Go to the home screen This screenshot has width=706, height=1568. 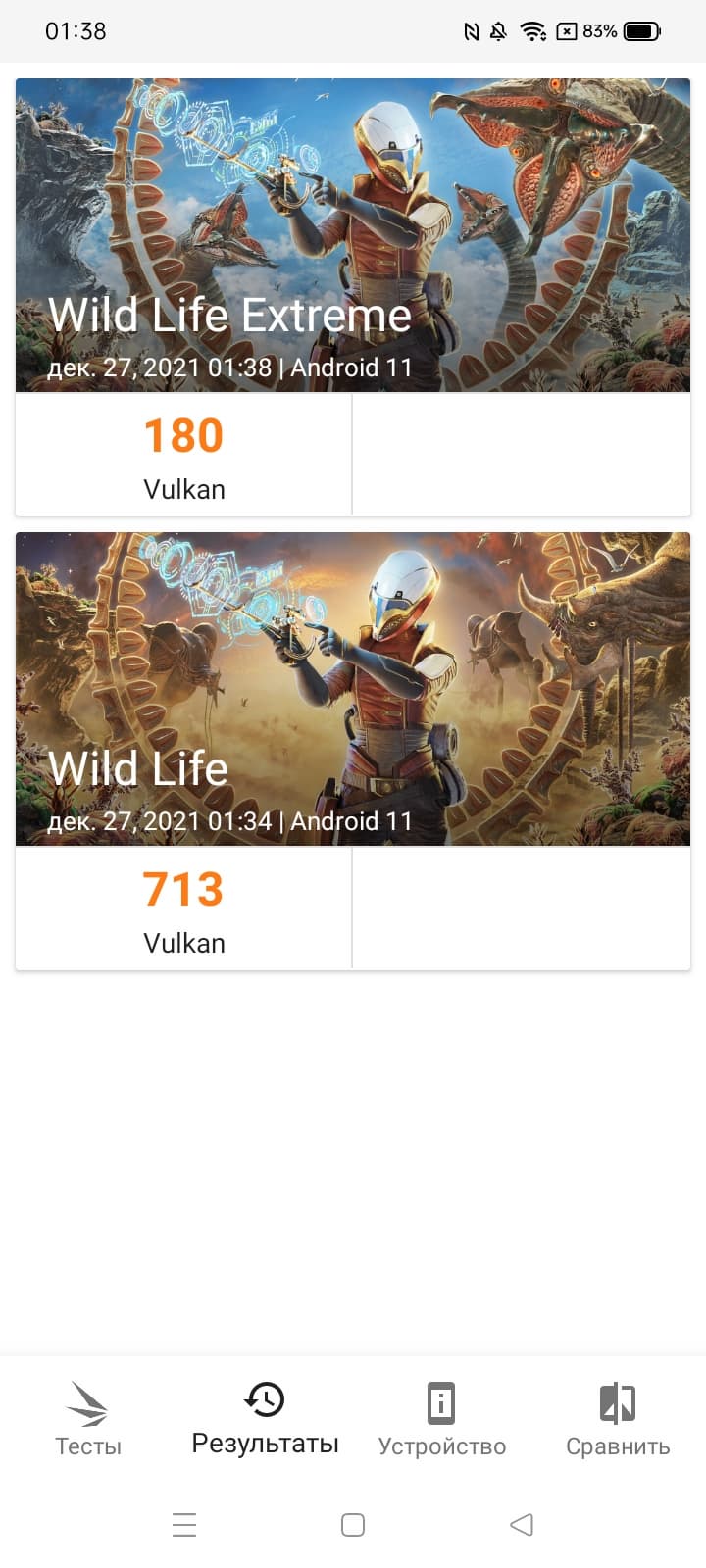pos(353,1524)
